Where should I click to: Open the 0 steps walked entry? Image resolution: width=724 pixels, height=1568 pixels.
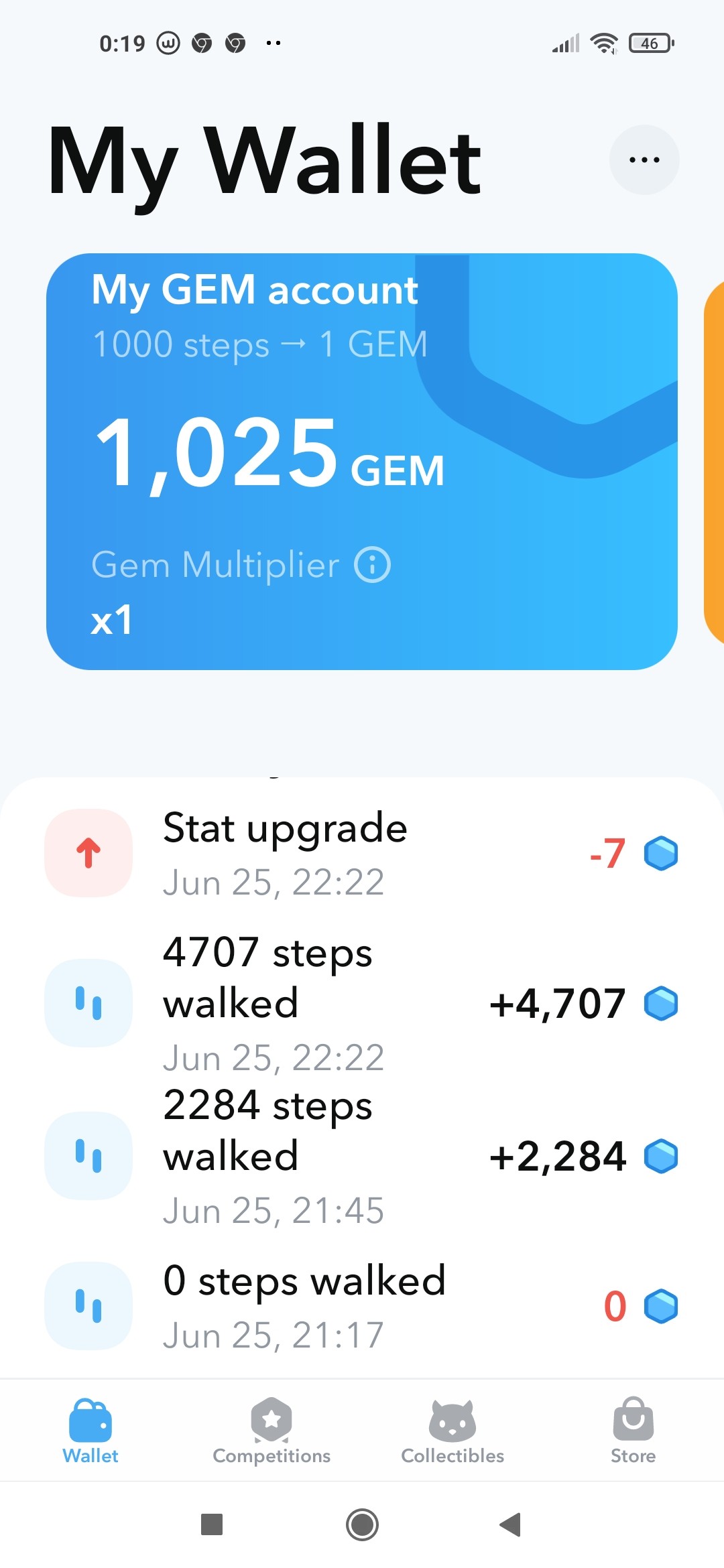pyautogui.click(x=362, y=1306)
